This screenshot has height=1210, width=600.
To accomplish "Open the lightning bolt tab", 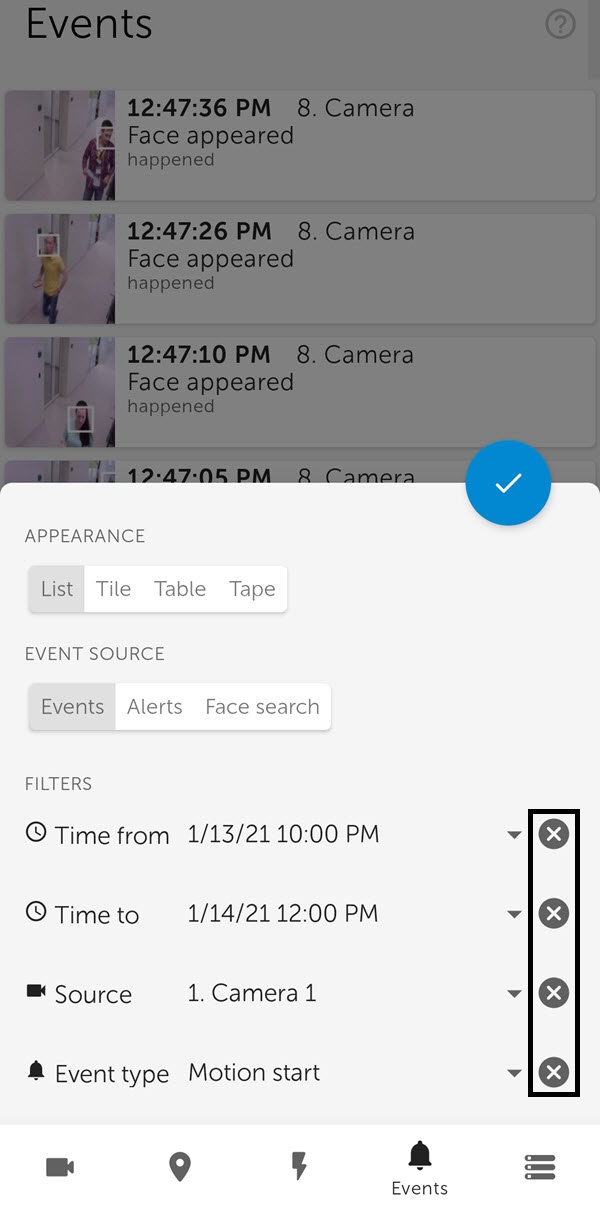I will tap(299, 1167).
